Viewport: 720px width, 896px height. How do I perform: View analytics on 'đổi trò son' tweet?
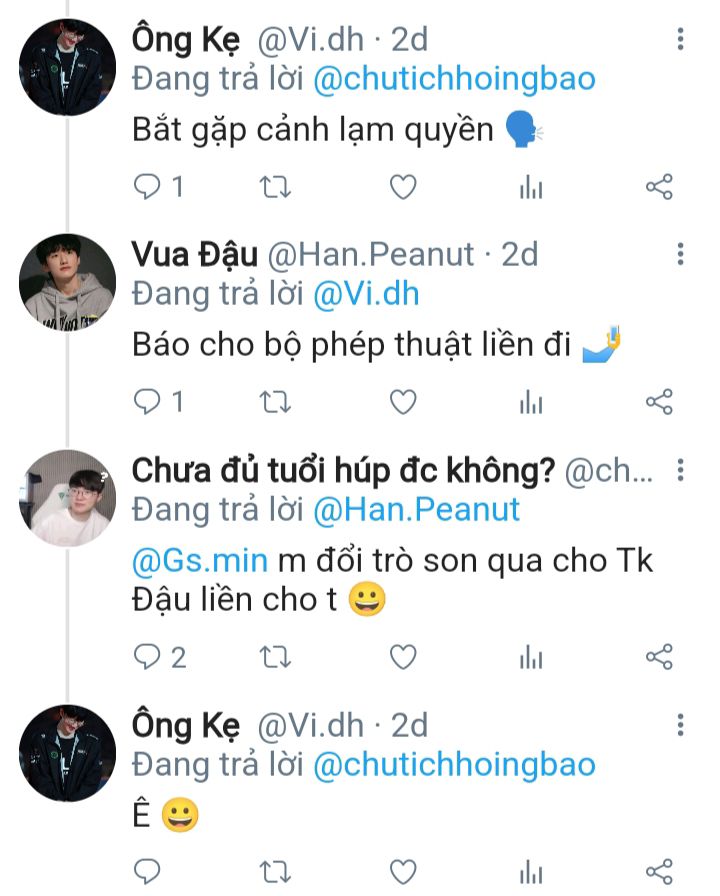tap(531, 657)
